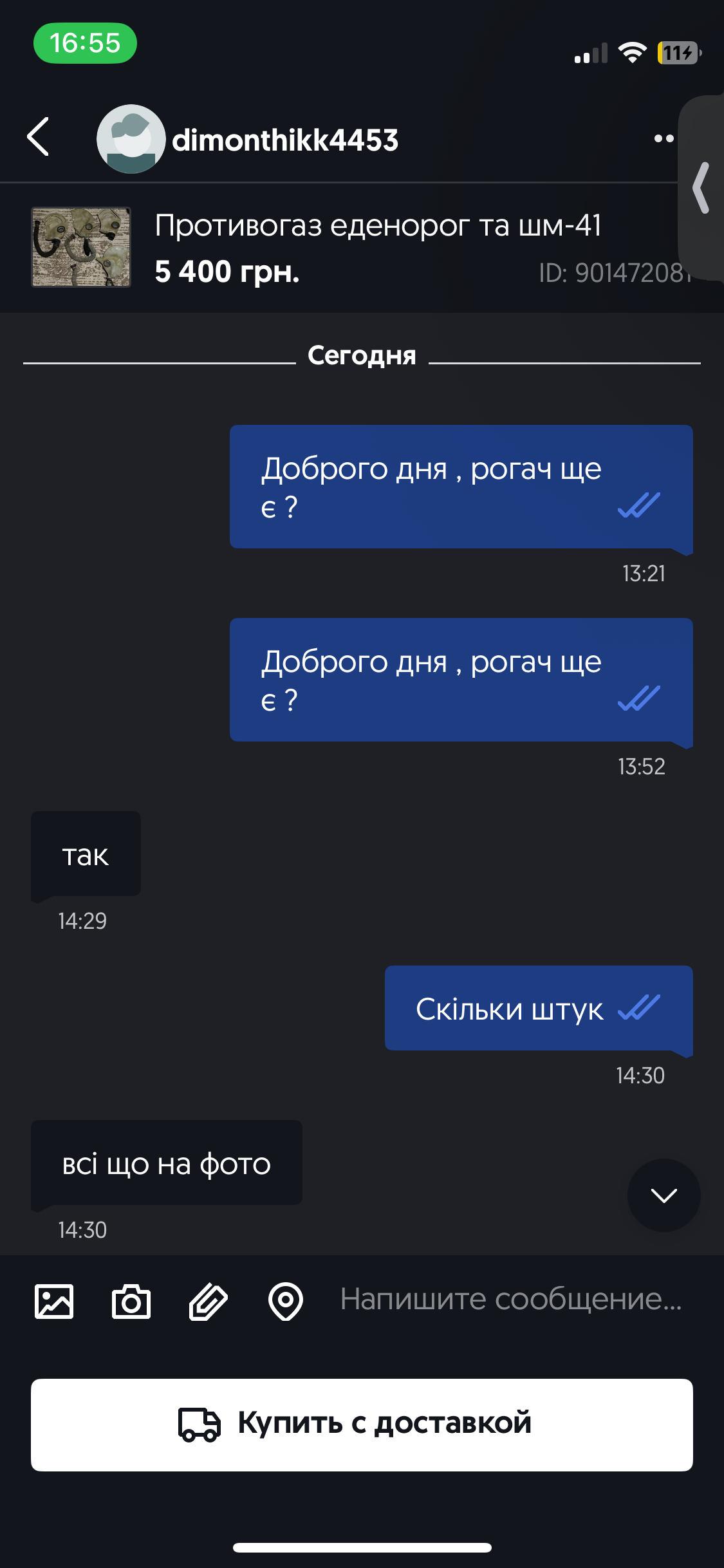The width and height of the screenshot is (724, 1568).
Task: Open the Противогаз еденорог listing
Action: 377,227
